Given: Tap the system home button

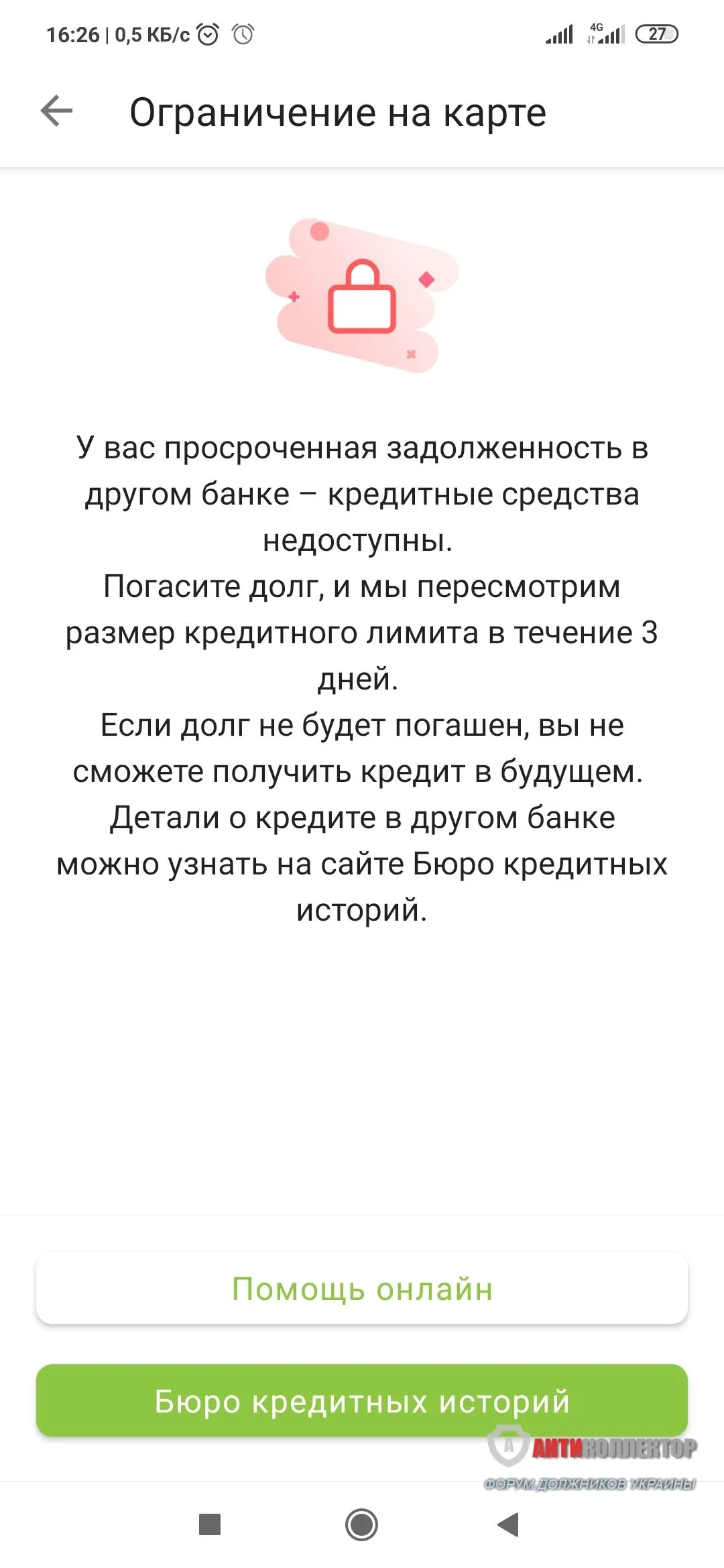Looking at the screenshot, I should (x=361, y=1524).
